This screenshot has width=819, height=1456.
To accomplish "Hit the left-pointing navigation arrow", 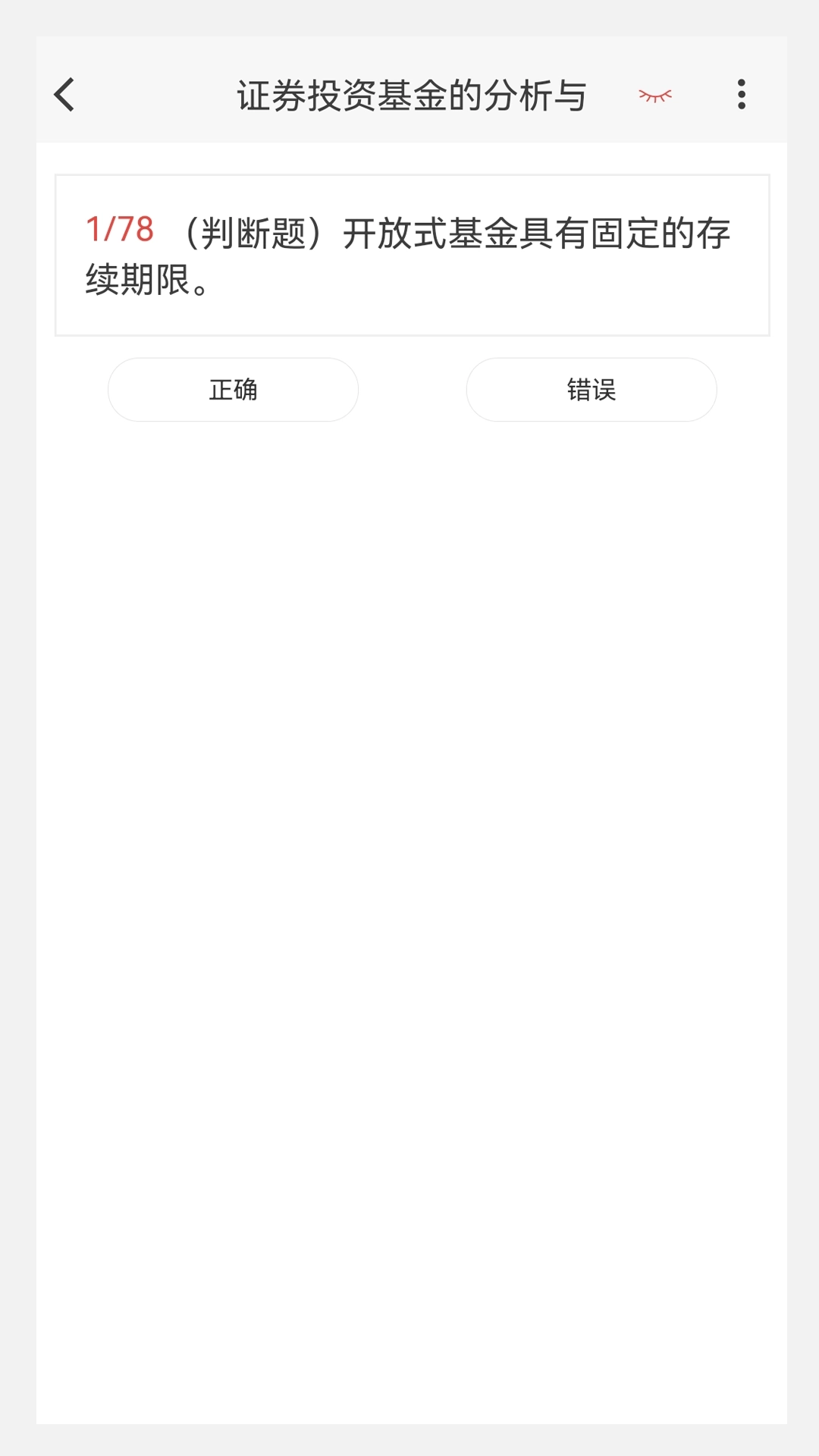I will (64, 94).
